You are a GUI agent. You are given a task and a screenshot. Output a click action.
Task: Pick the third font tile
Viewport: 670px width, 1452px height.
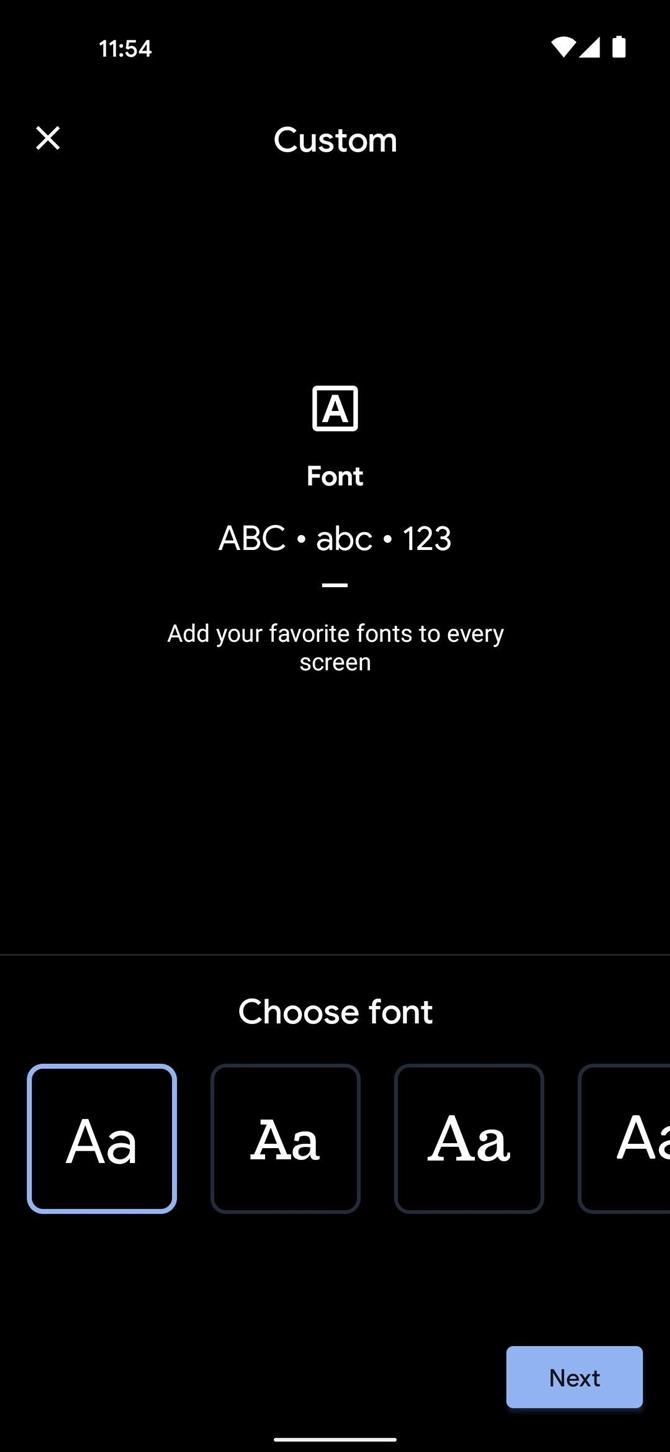coord(469,1139)
